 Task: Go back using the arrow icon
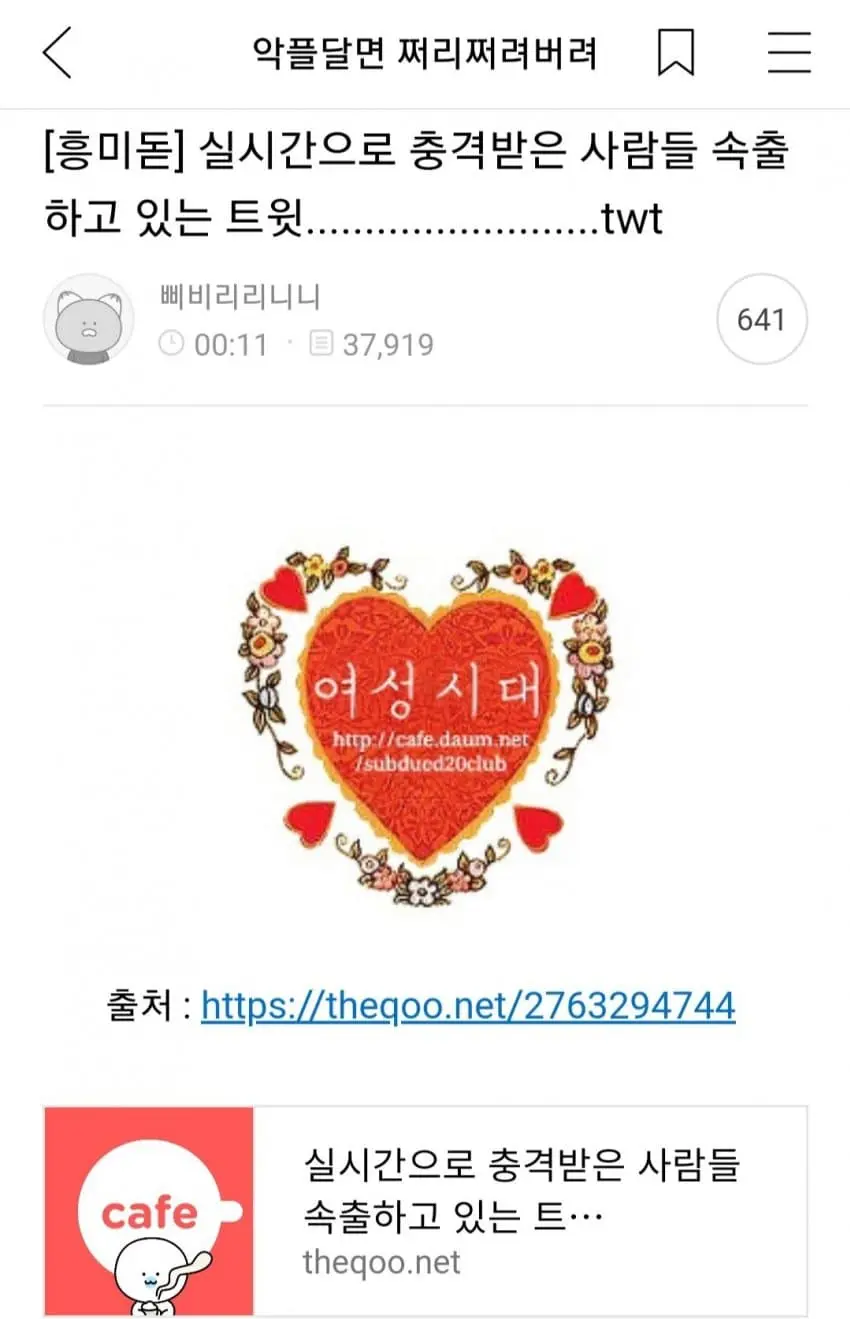pyautogui.click(x=58, y=53)
